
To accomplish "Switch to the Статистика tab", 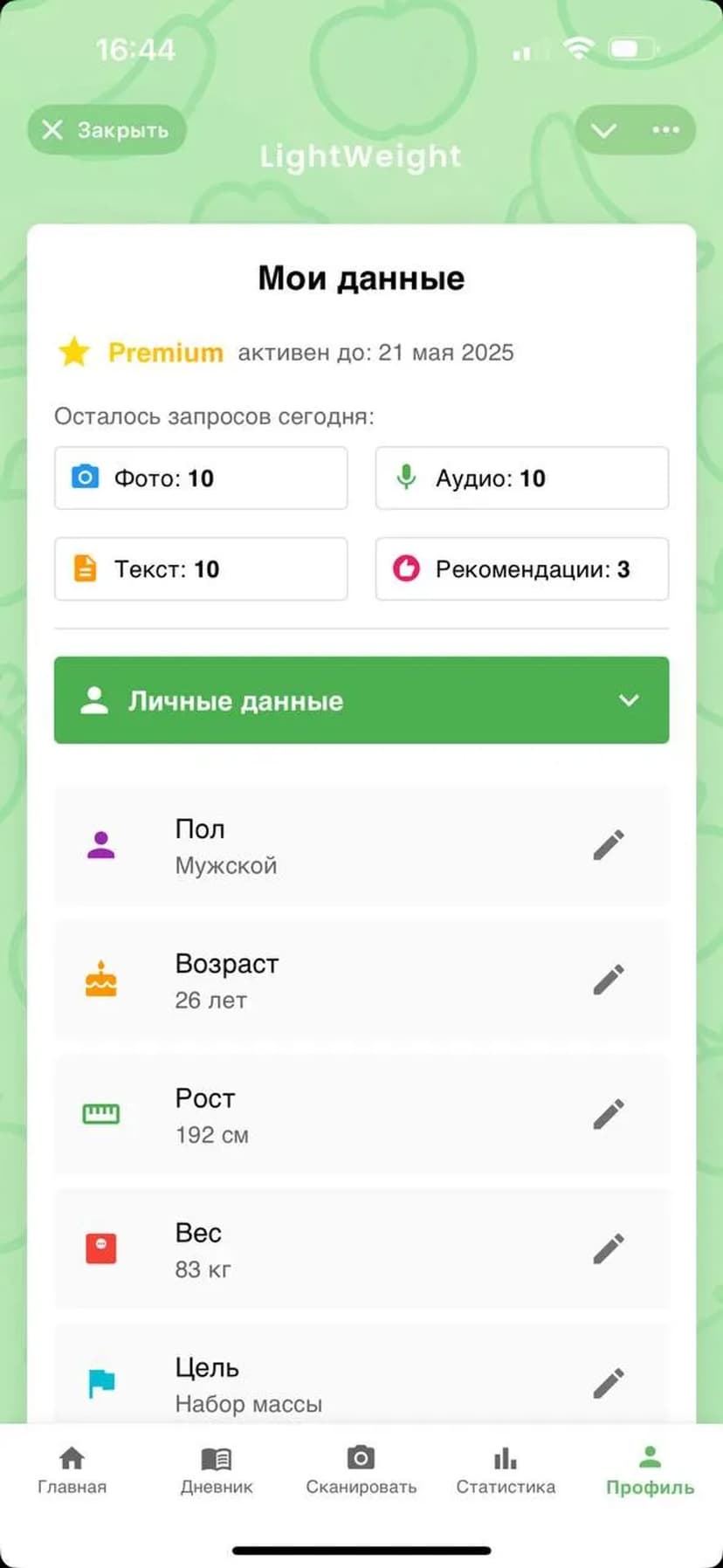I will pyautogui.click(x=506, y=1470).
